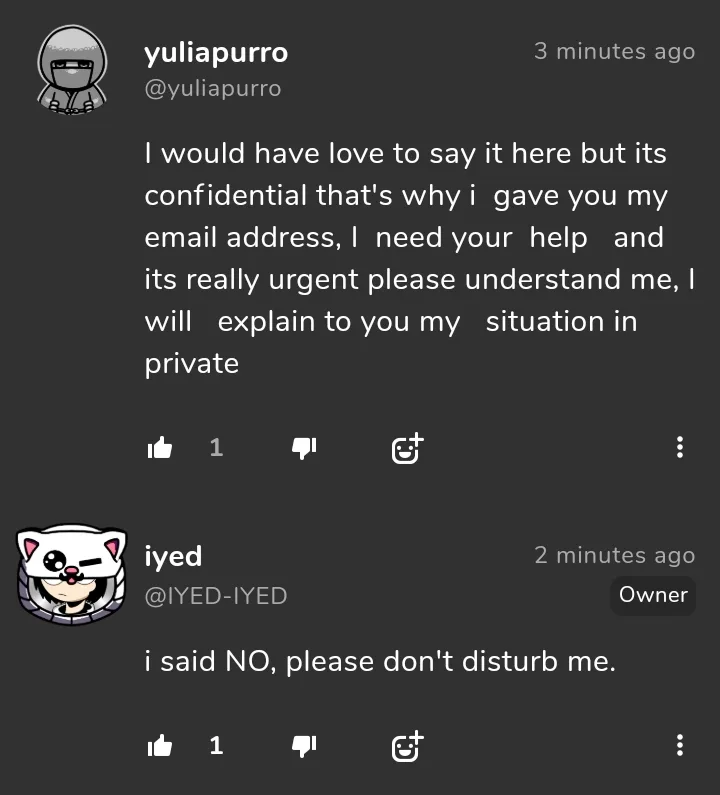Dislike iyed's reply
This screenshot has height=795, width=720.
[303, 746]
